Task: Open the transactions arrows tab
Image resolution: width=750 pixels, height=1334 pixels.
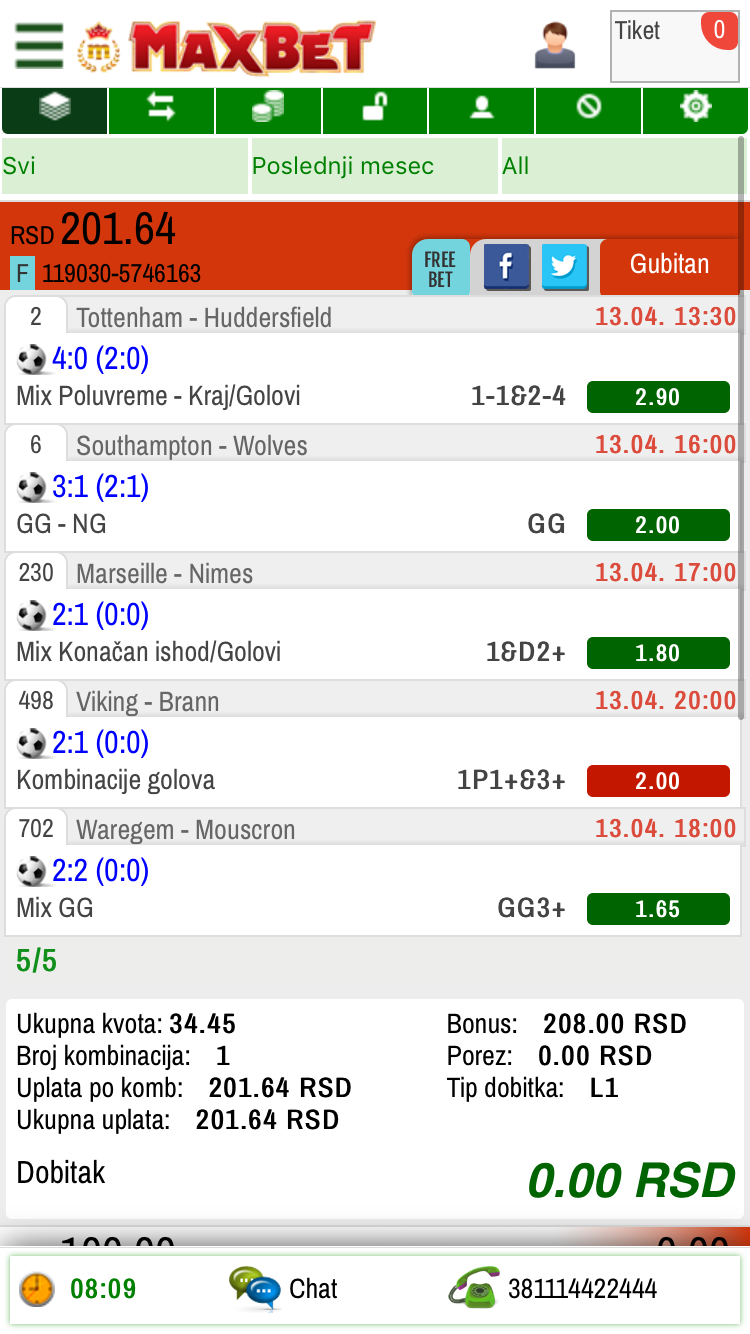Action: click(161, 110)
